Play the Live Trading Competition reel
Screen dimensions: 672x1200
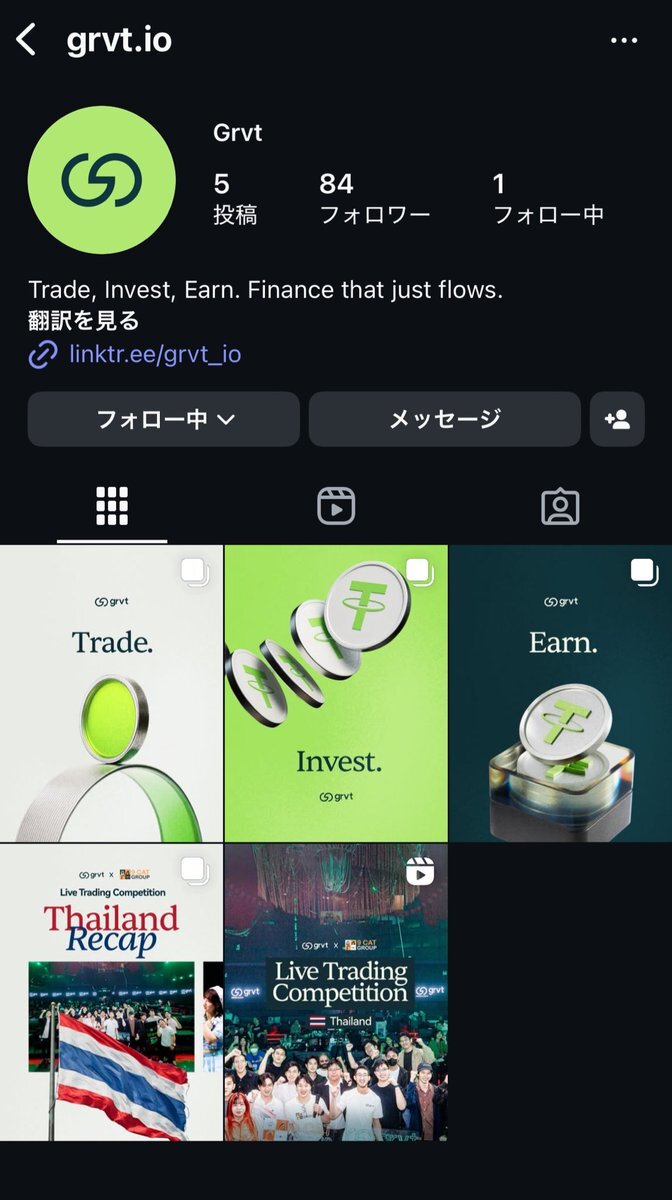pos(336,992)
